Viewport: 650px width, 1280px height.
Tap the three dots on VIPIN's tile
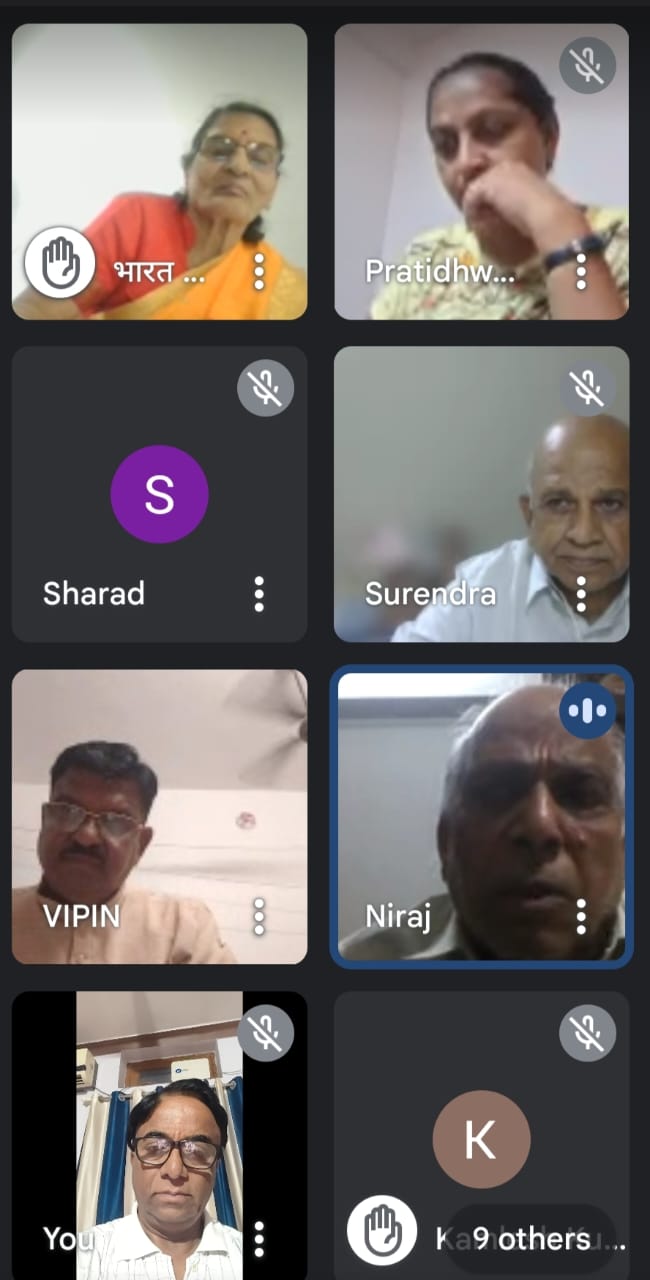259,916
